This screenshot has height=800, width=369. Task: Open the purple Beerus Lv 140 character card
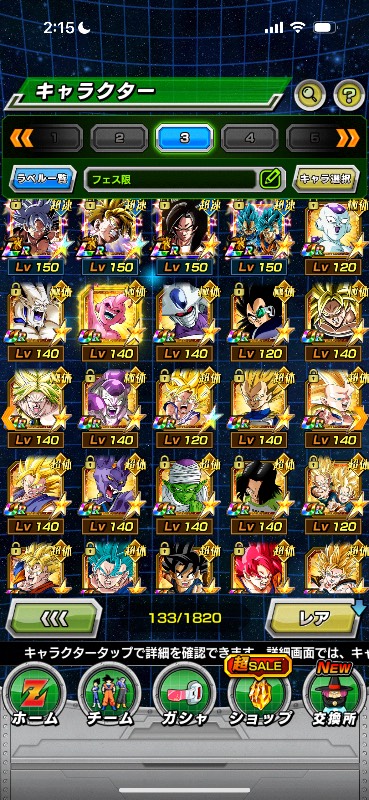[109, 494]
